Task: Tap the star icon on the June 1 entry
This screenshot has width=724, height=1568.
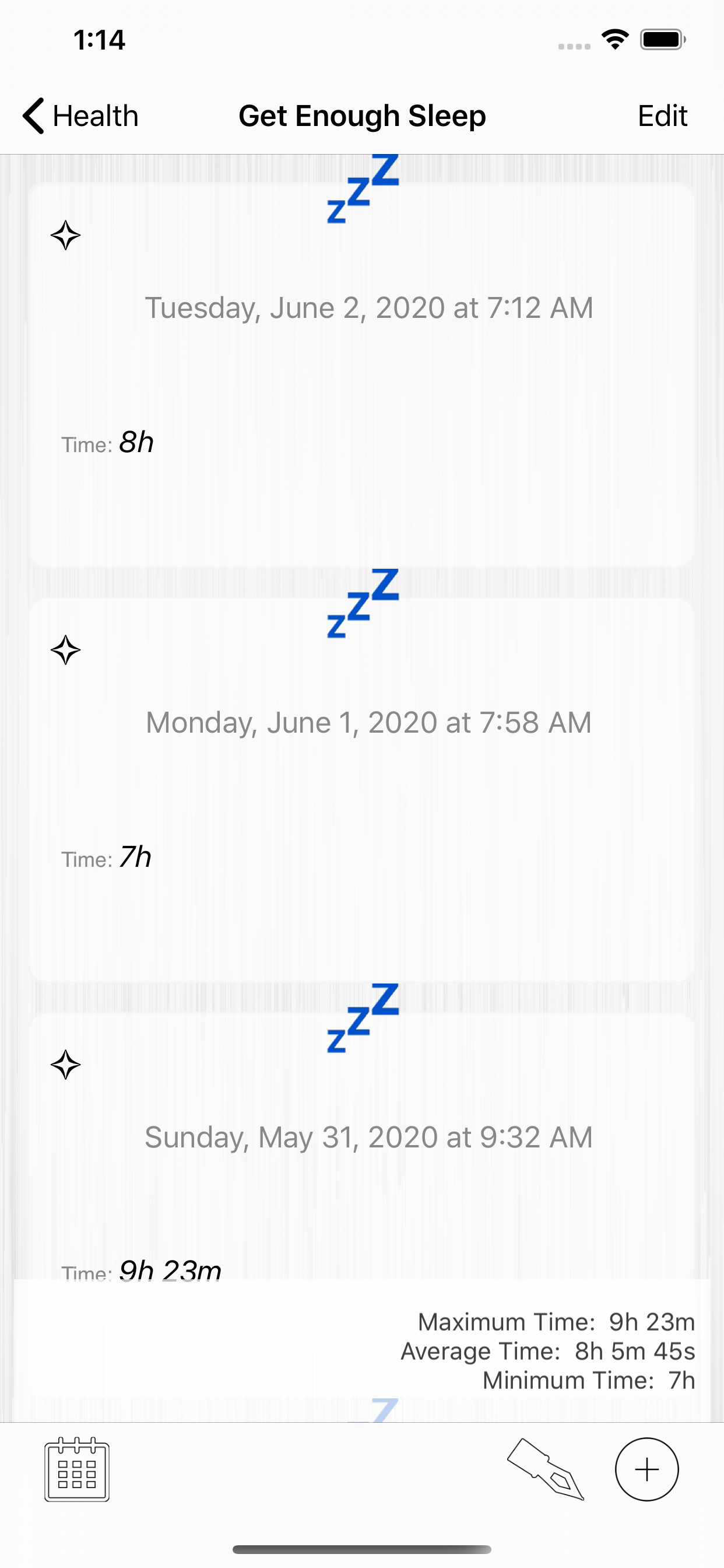Action: (66, 650)
